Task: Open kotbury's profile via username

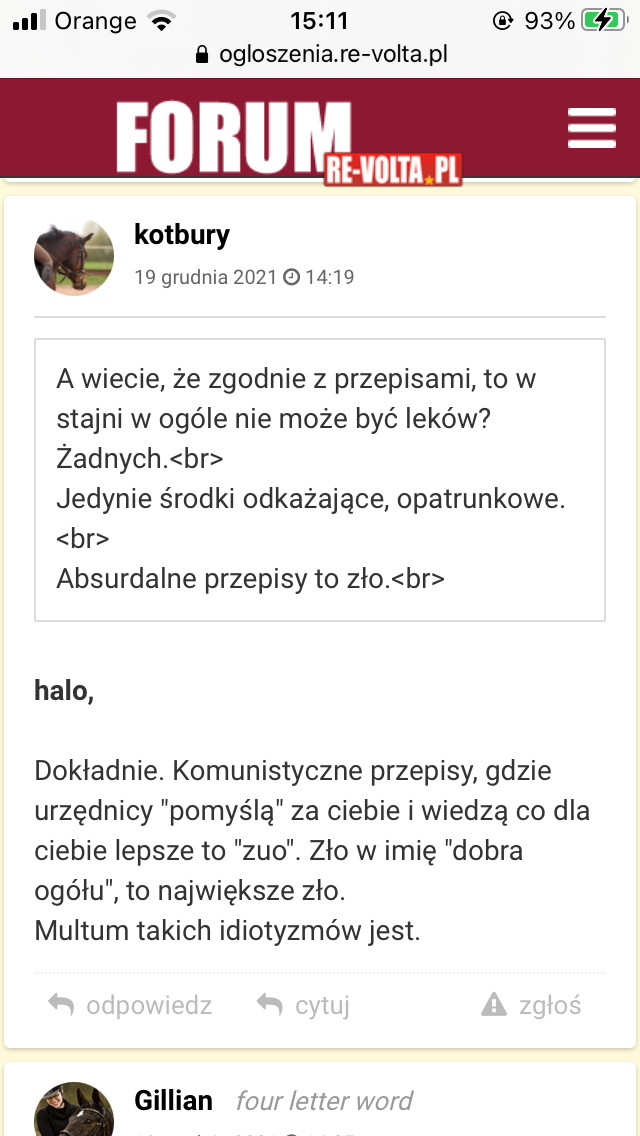Action: click(x=182, y=235)
